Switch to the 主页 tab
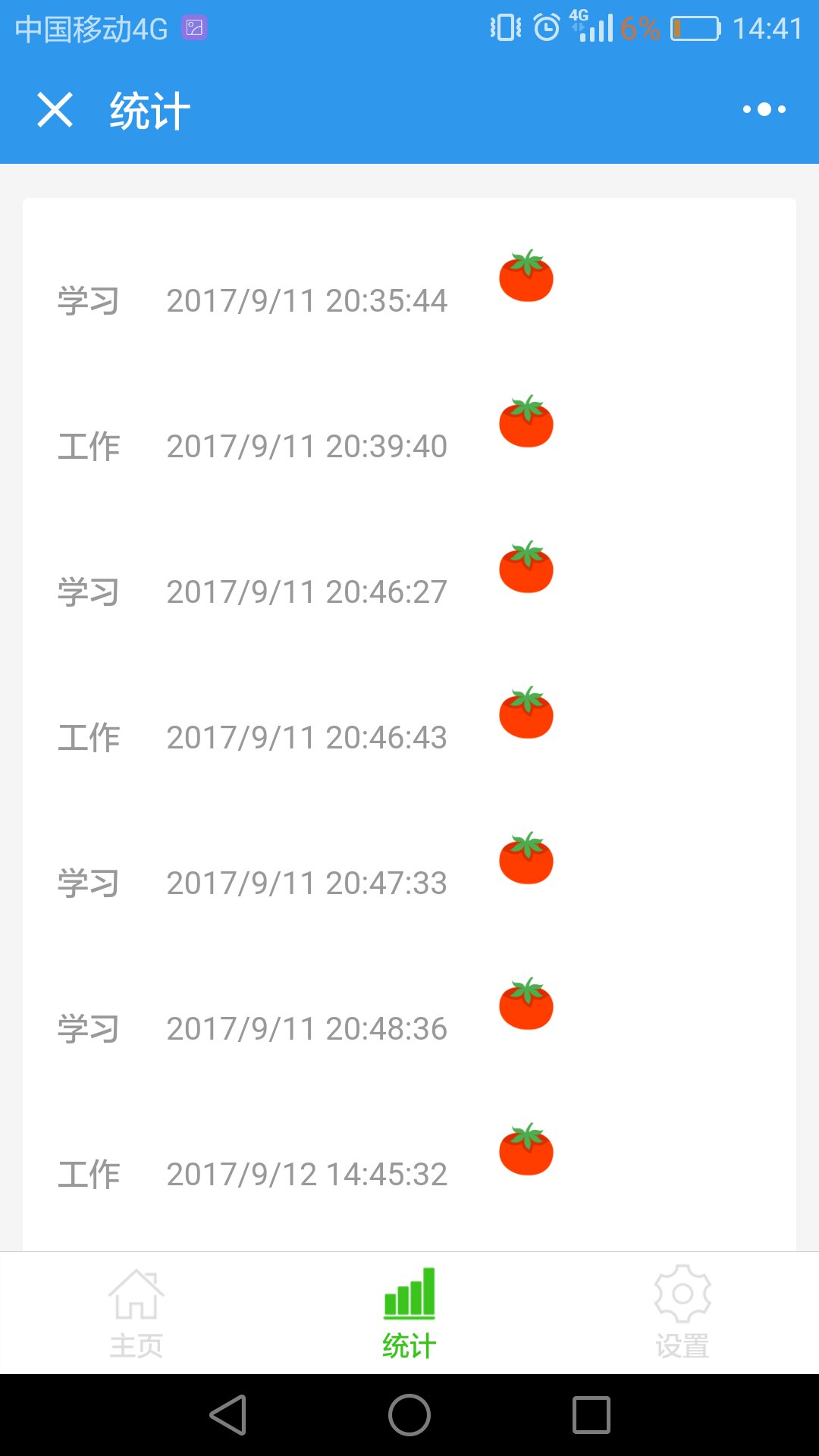This screenshot has height=1456, width=819. point(136,1313)
